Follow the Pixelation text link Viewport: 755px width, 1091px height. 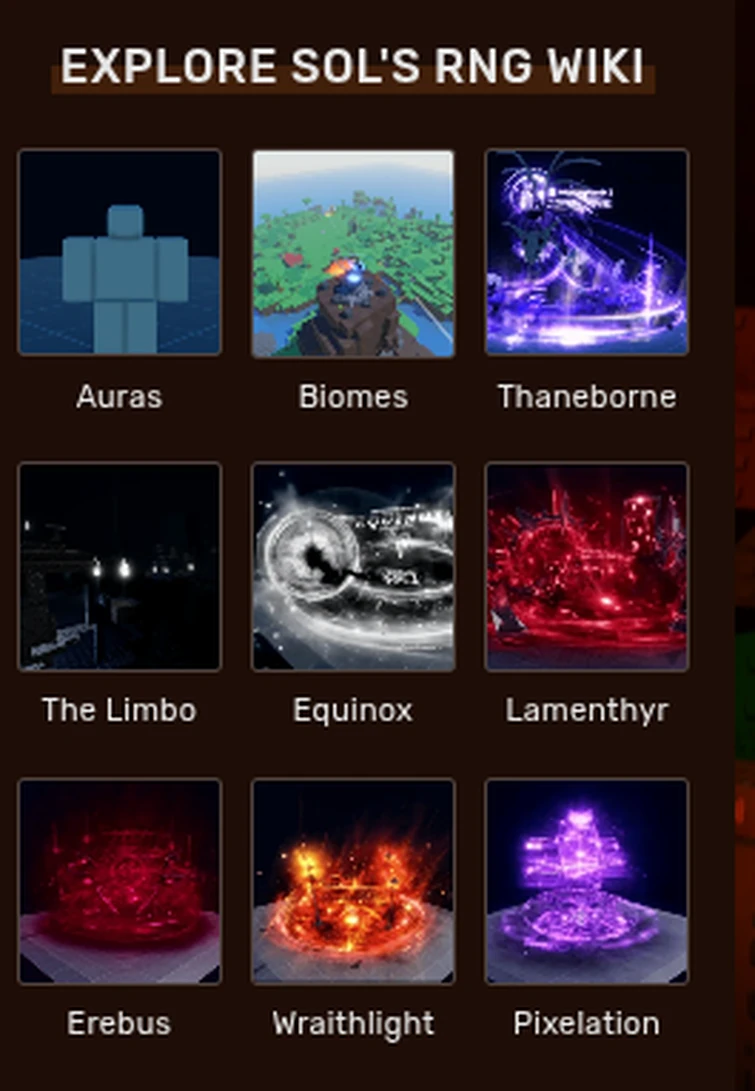586,1024
